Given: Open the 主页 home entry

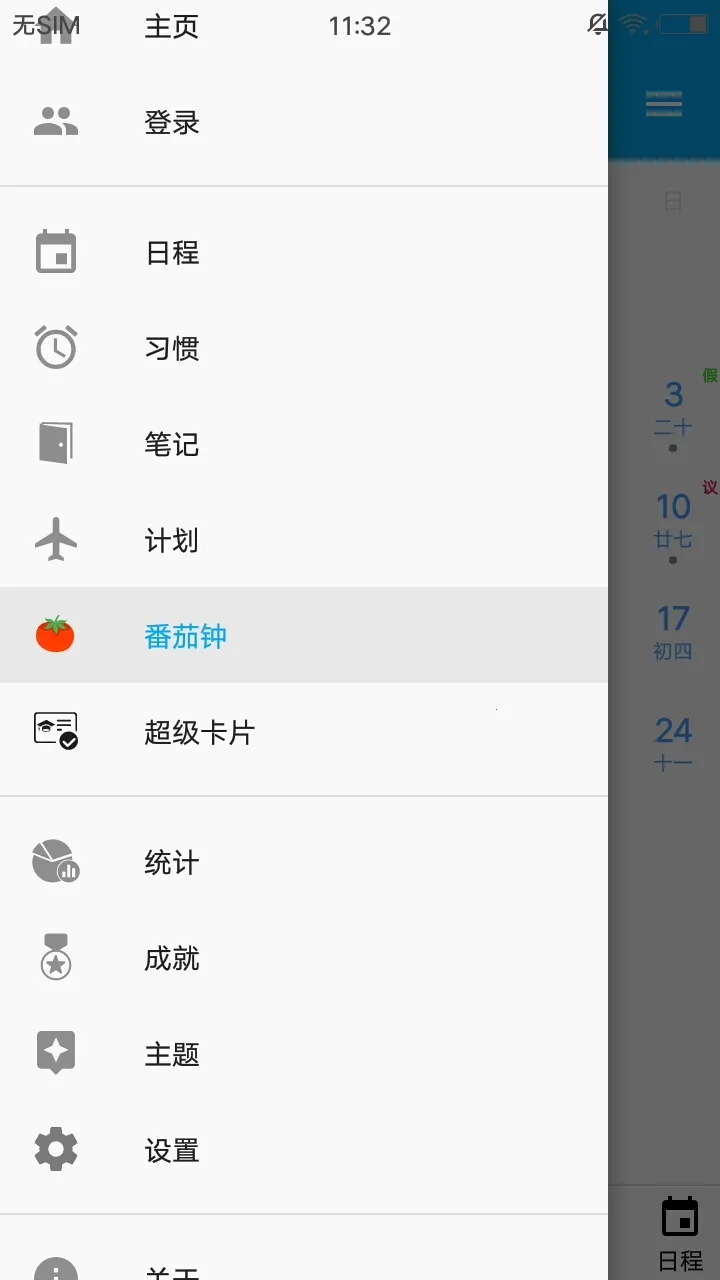Looking at the screenshot, I should click(x=170, y=25).
